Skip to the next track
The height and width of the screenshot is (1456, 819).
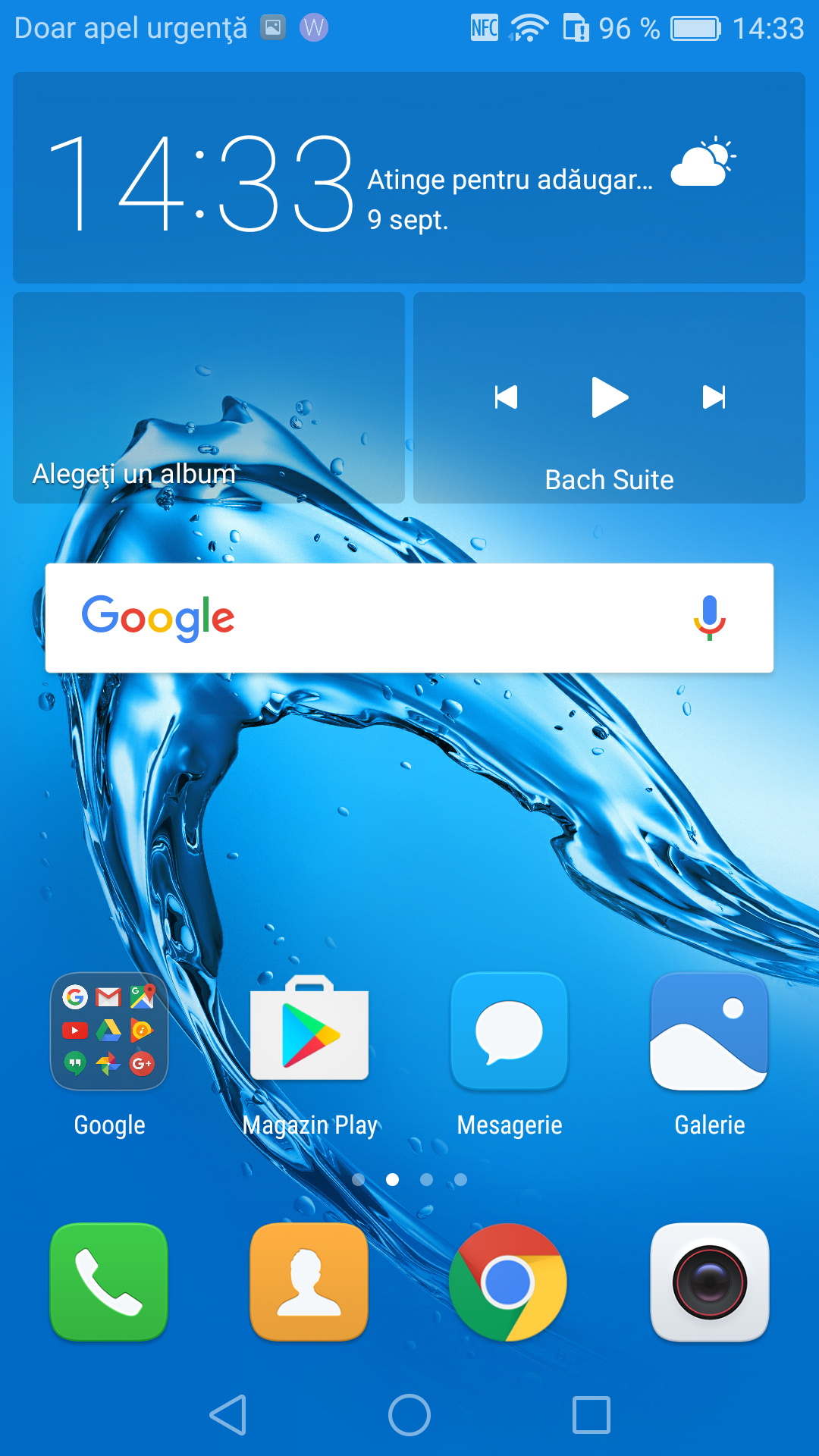pyautogui.click(x=714, y=397)
